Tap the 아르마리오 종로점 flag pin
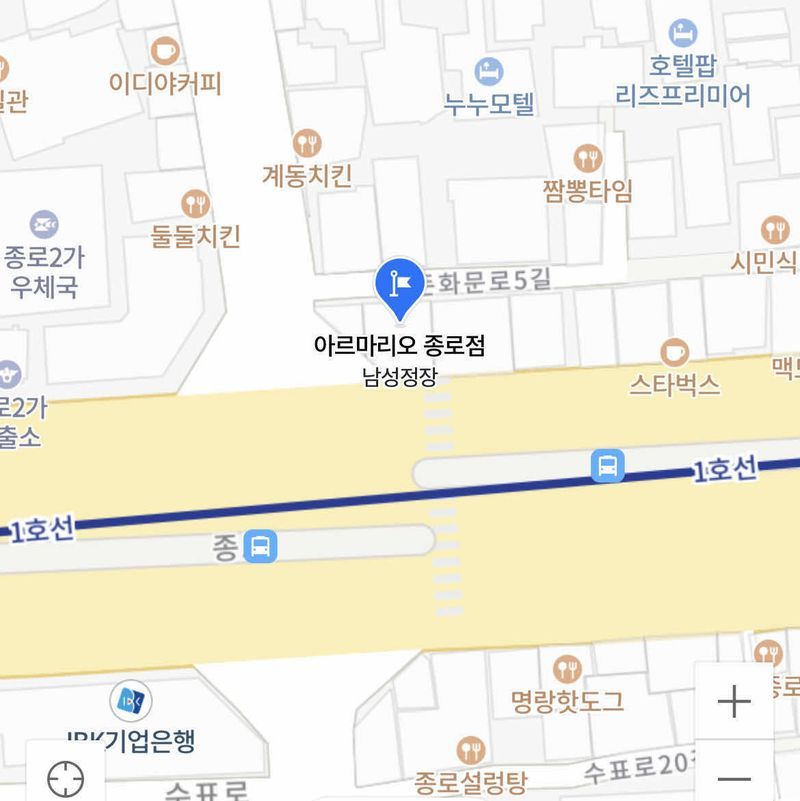 (399, 285)
